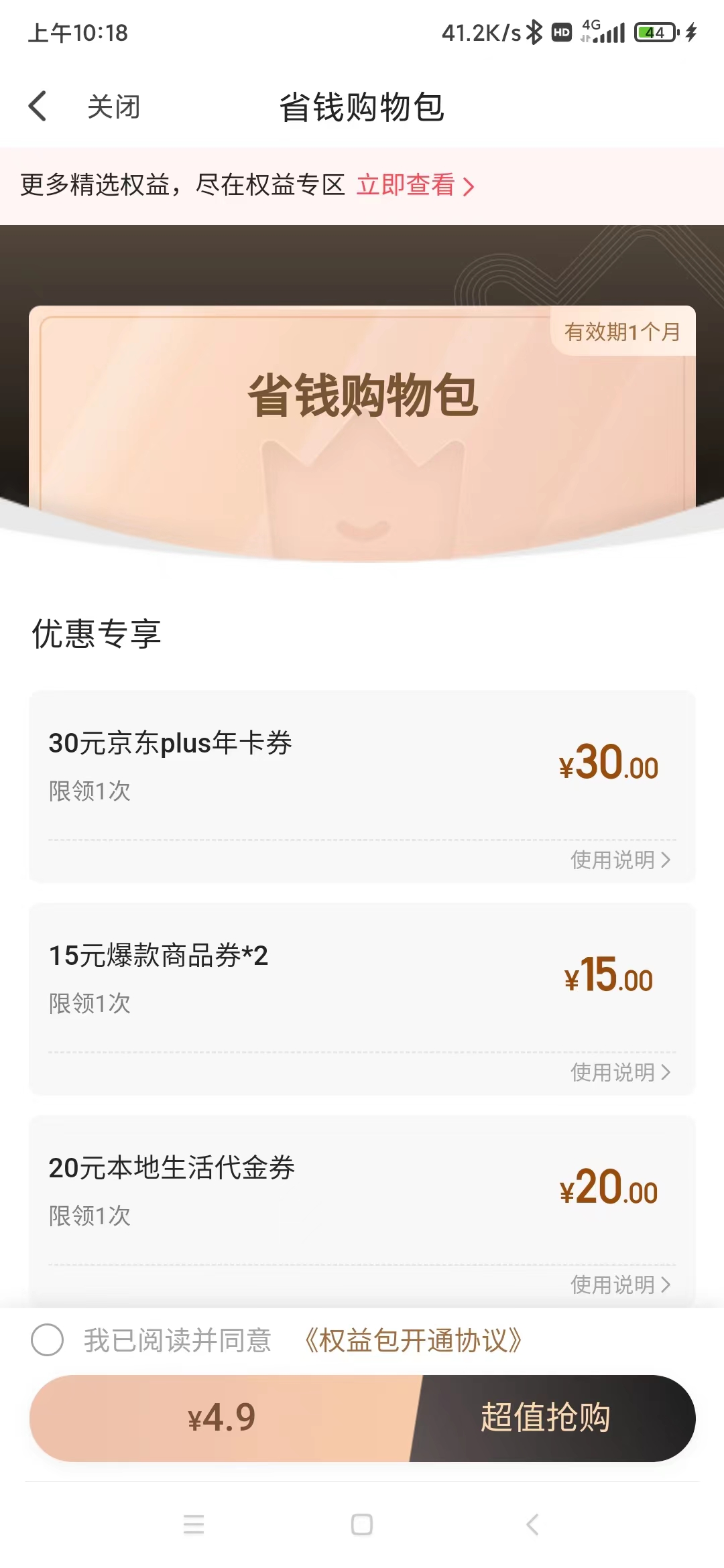Check the 我已阅读并同意 agreement circle

click(x=48, y=1340)
